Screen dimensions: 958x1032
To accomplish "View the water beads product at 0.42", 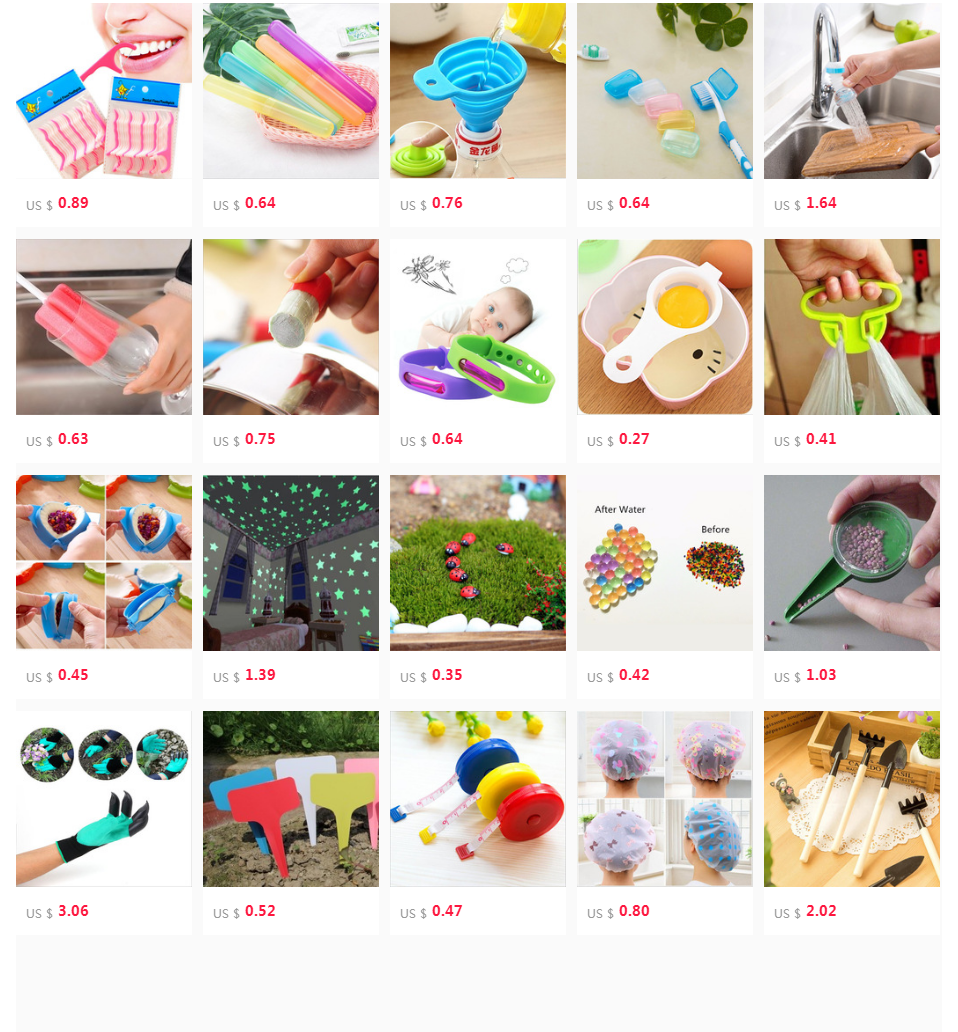I will (x=665, y=563).
